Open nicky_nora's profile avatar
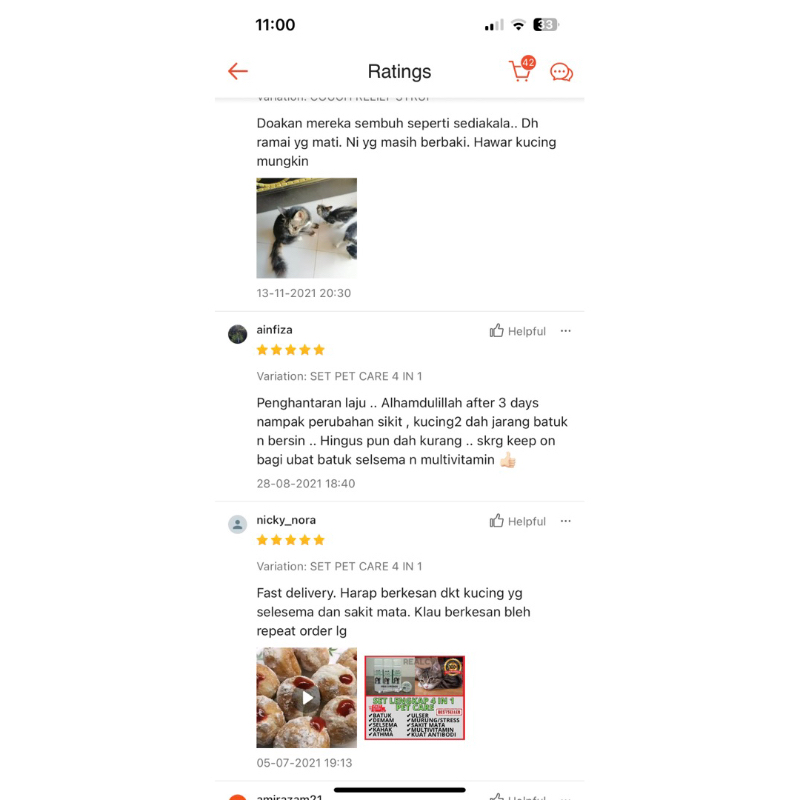Screen dimensions: 800x800 pos(237,524)
